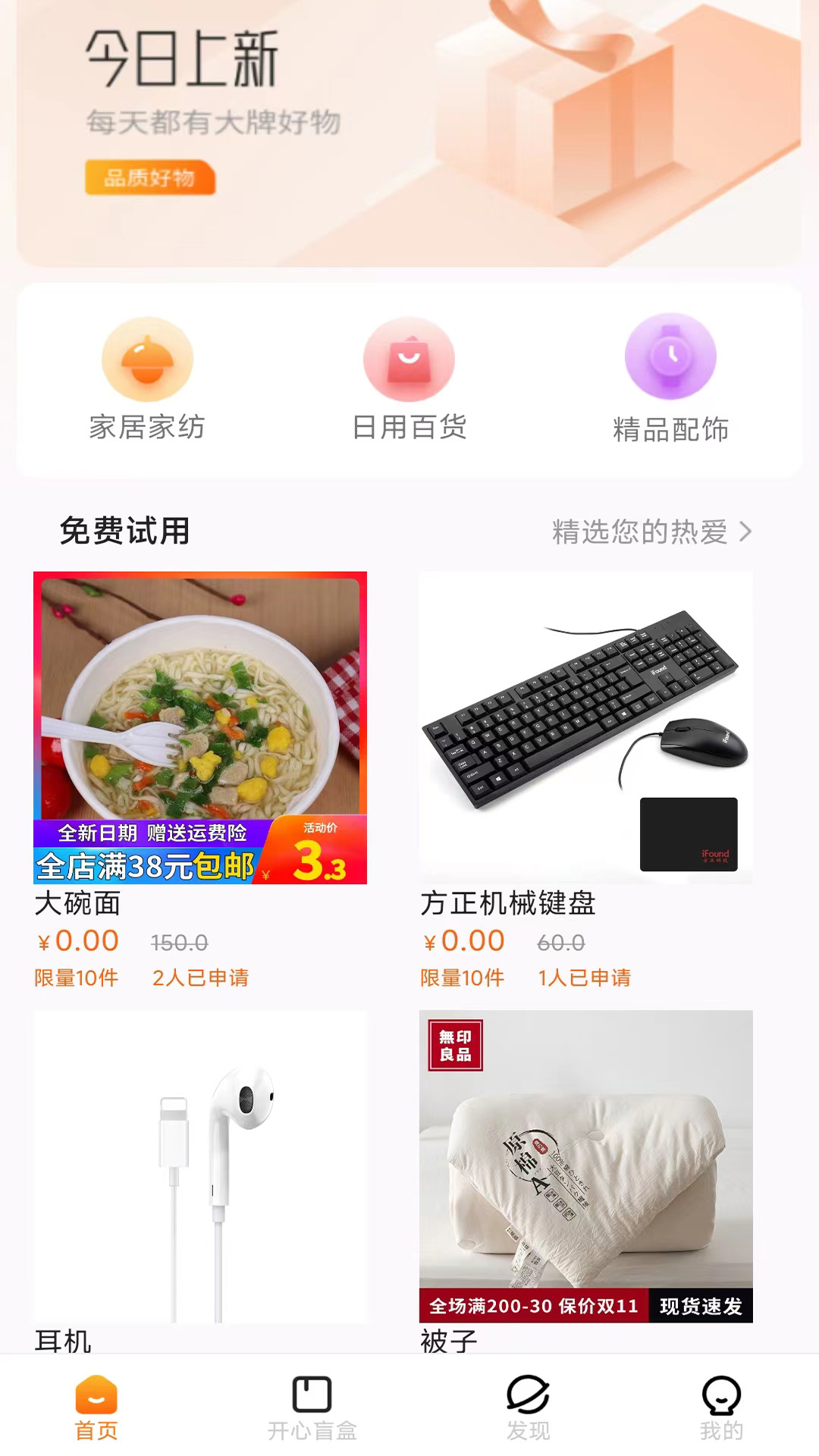Browse the 日用百货 category
Image resolution: width=819 pixels, height=1456 pixels.
coord(409,379)
